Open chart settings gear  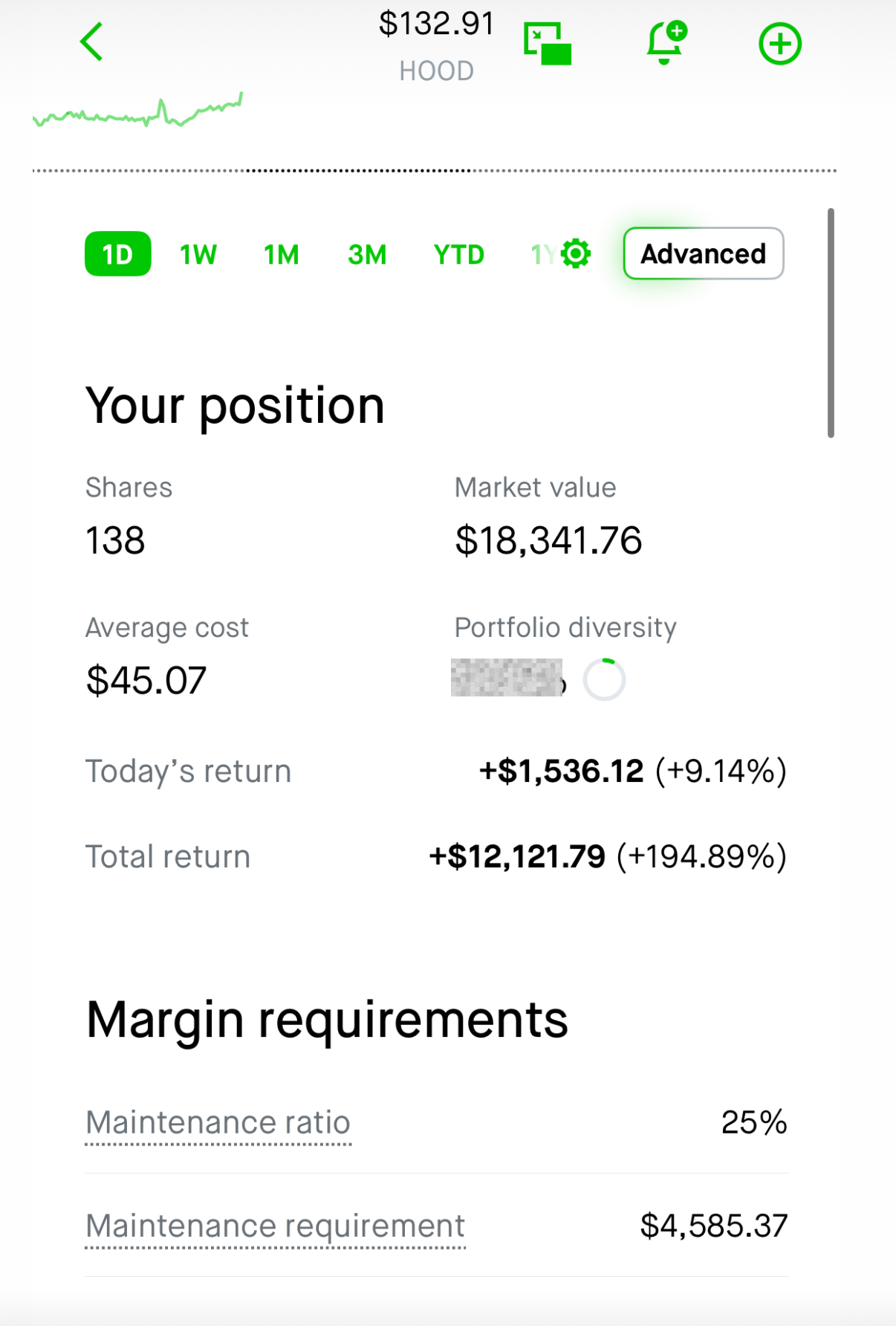pos(576,253)
